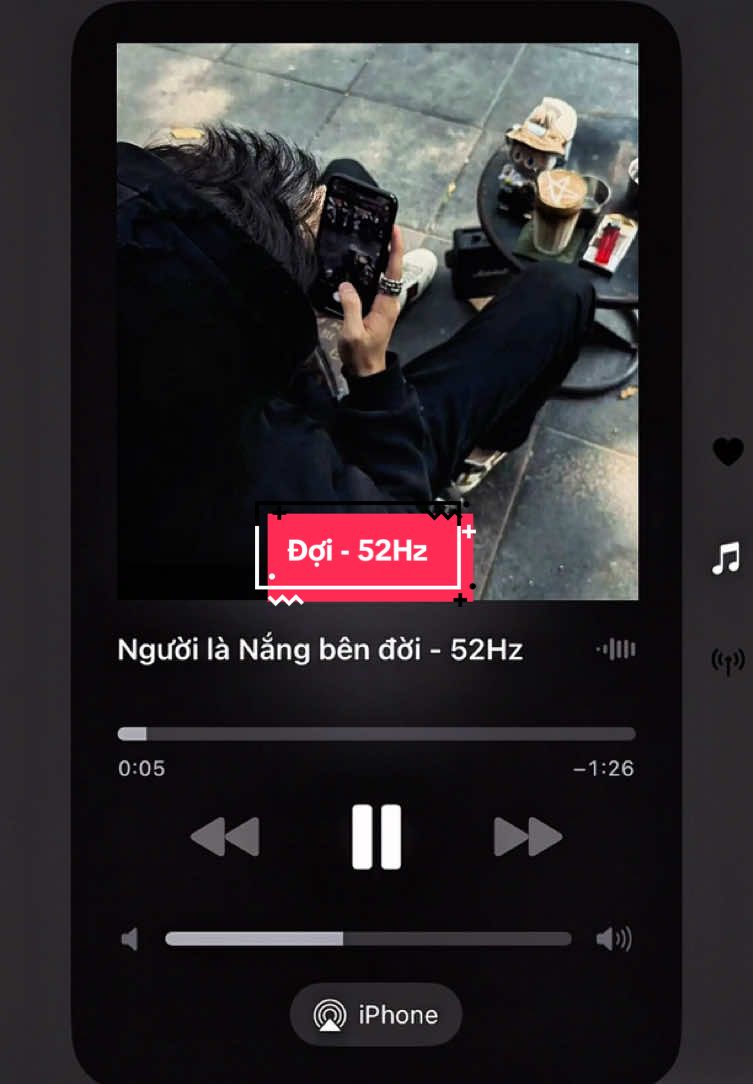This screenshot has width=753, height=1084.
Task: Skip forward to the next track
Action: pos(529,835)
